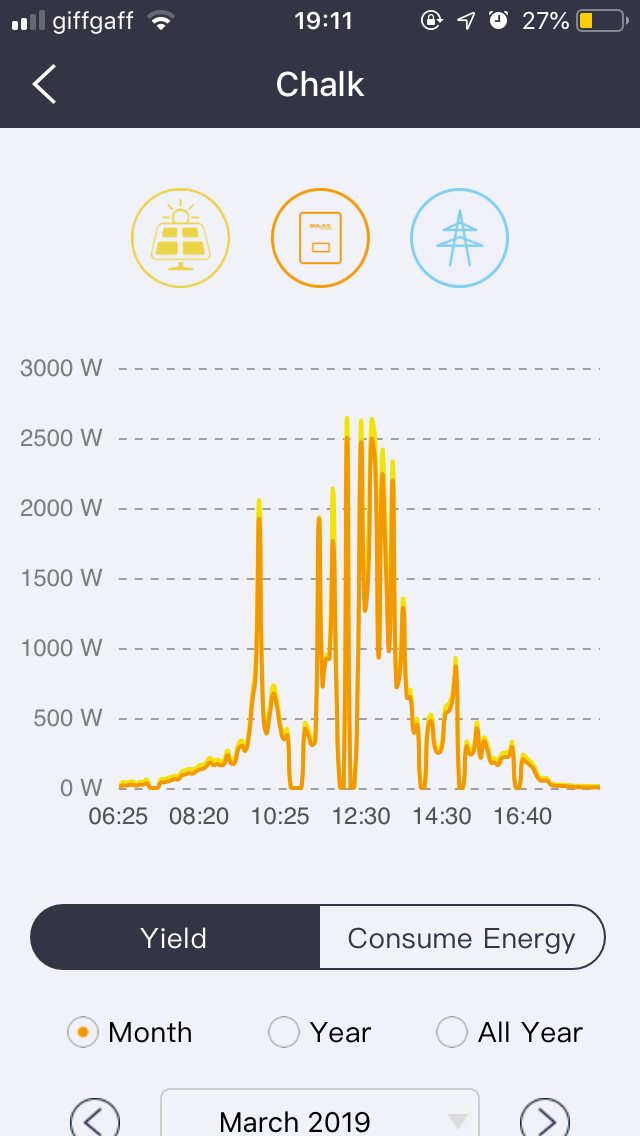The width and height of the screenshot is (640, 1136).
Task: Select the solar panel icon
Action: click(181, 239)
